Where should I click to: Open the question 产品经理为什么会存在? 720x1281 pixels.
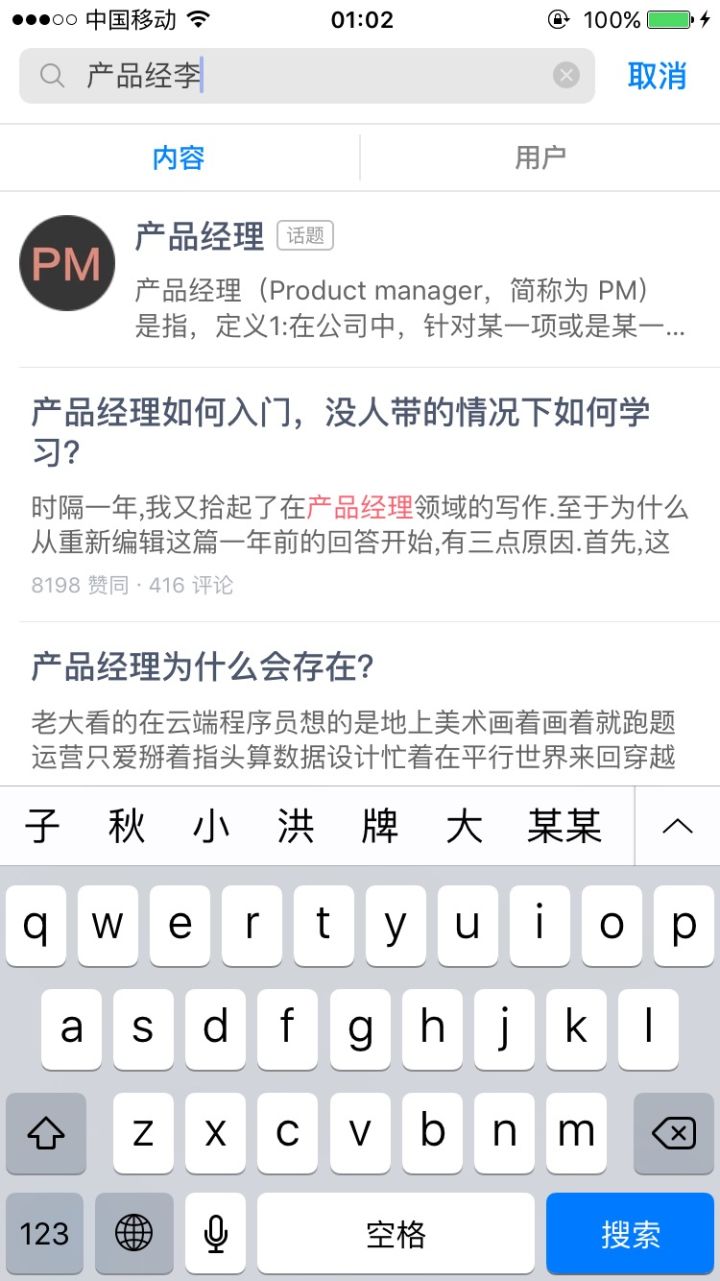(203, 667)
